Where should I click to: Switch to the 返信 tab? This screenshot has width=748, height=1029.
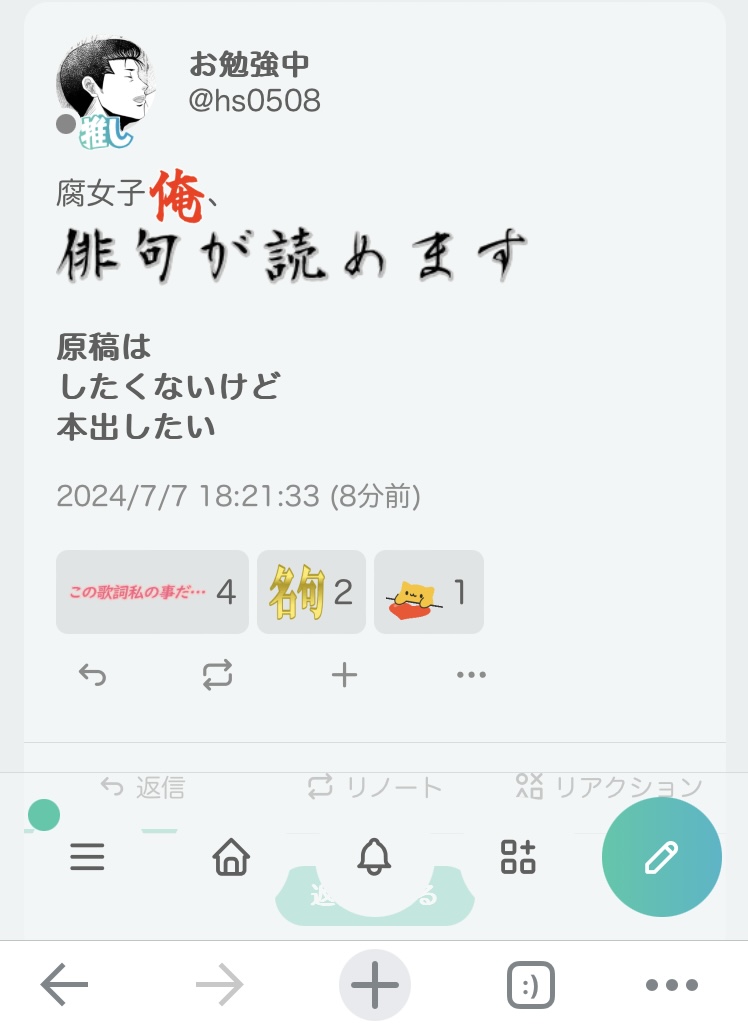click(x=143, y=788)
